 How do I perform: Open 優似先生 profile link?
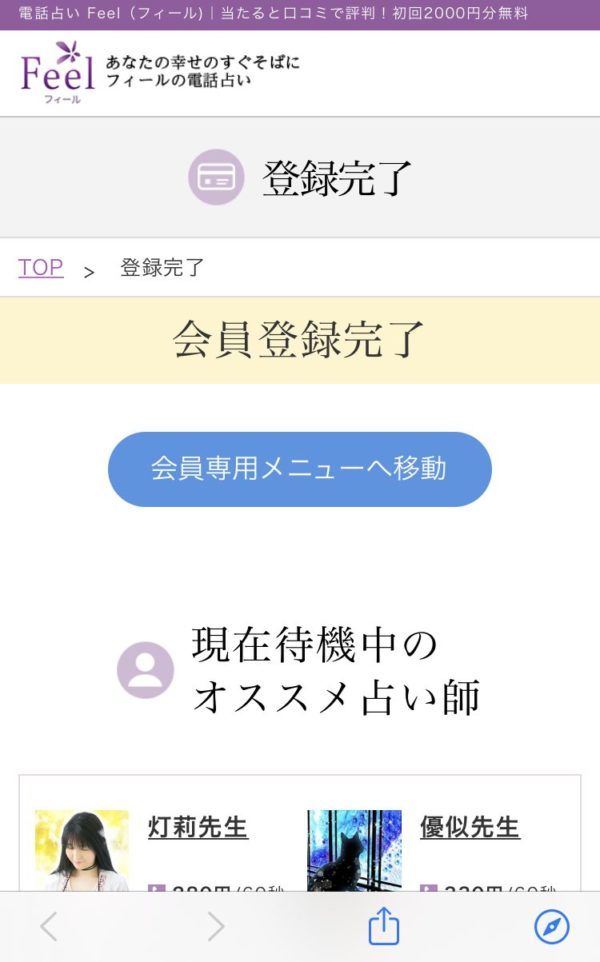[x=470, y=828]
